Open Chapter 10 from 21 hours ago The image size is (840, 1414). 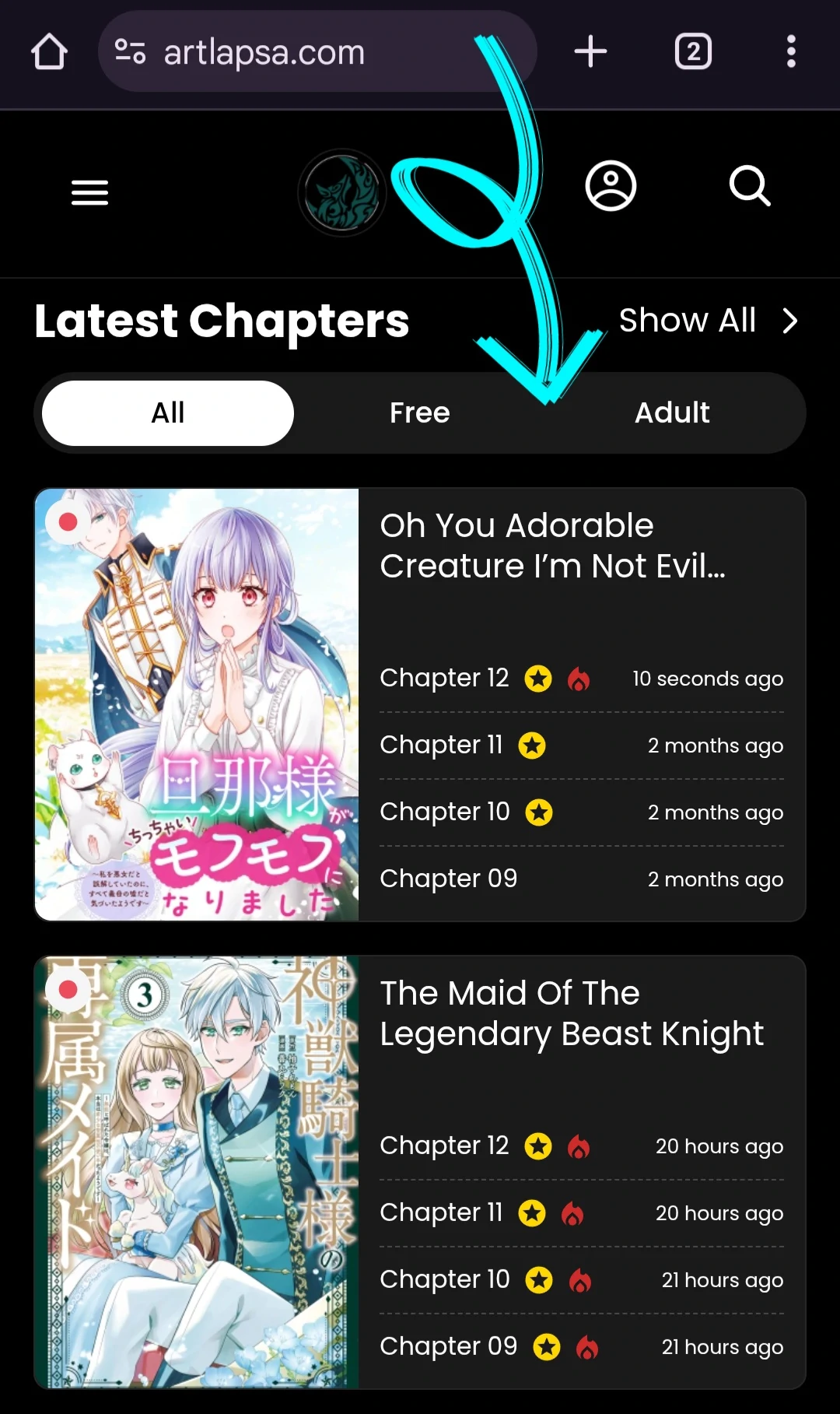point(444,1279)
